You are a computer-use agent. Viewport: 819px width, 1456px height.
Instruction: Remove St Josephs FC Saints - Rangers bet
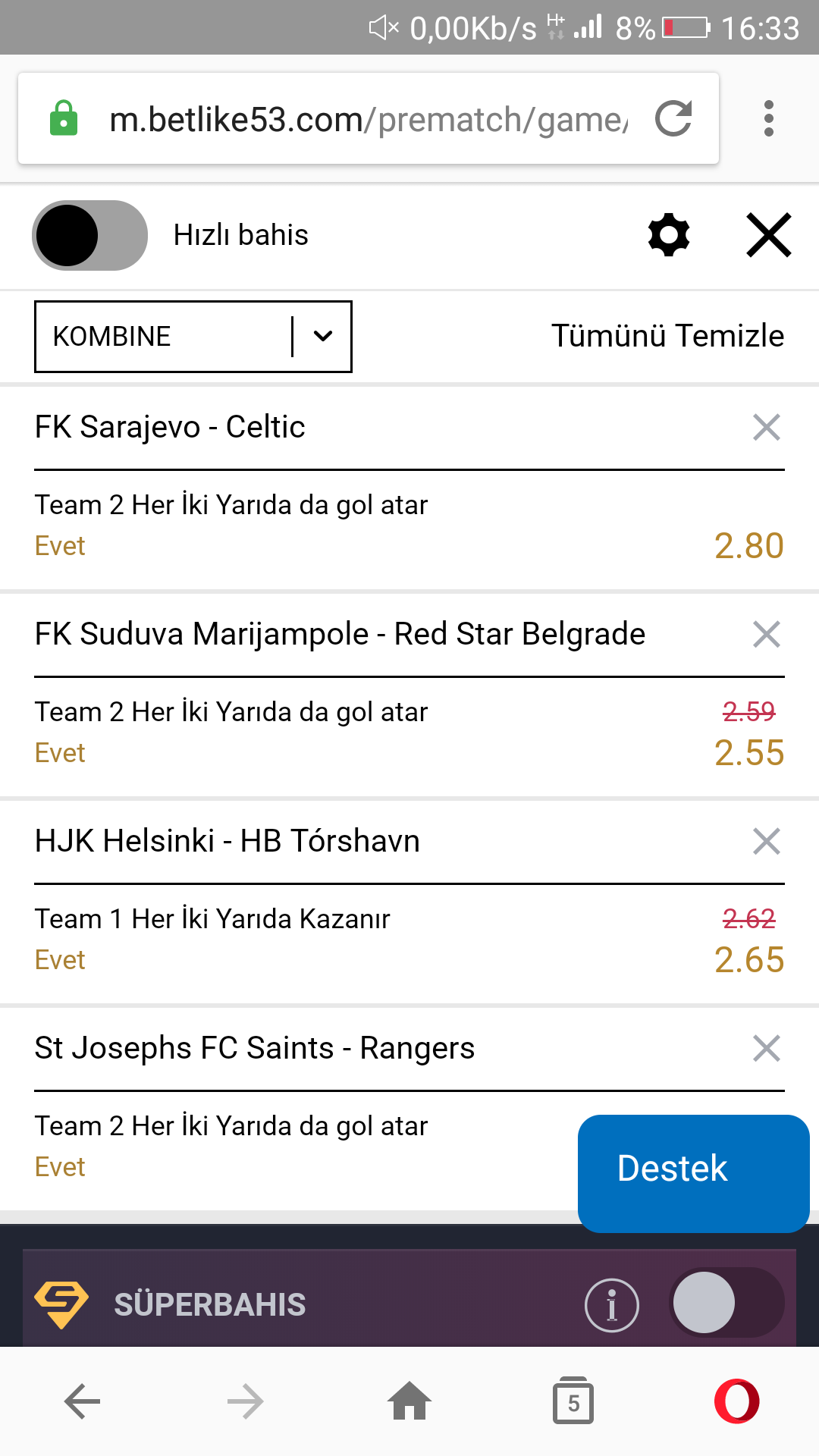(767, 1048)
